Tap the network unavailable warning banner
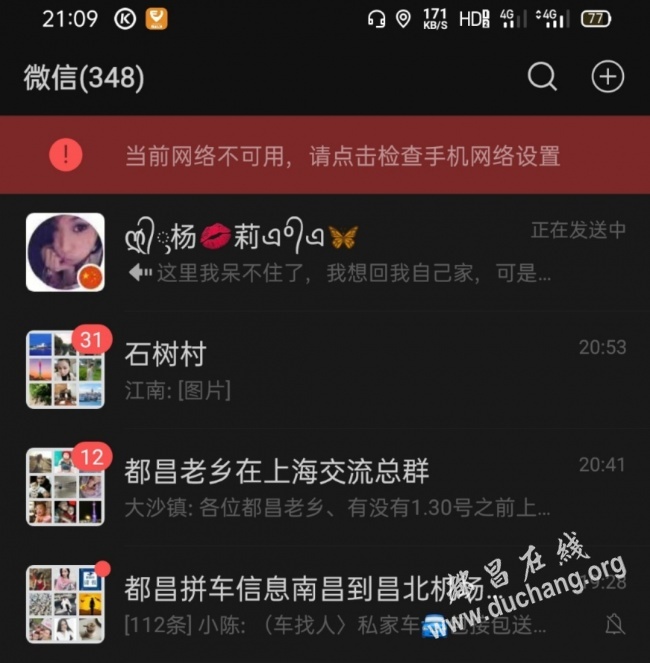 [325, 155]
